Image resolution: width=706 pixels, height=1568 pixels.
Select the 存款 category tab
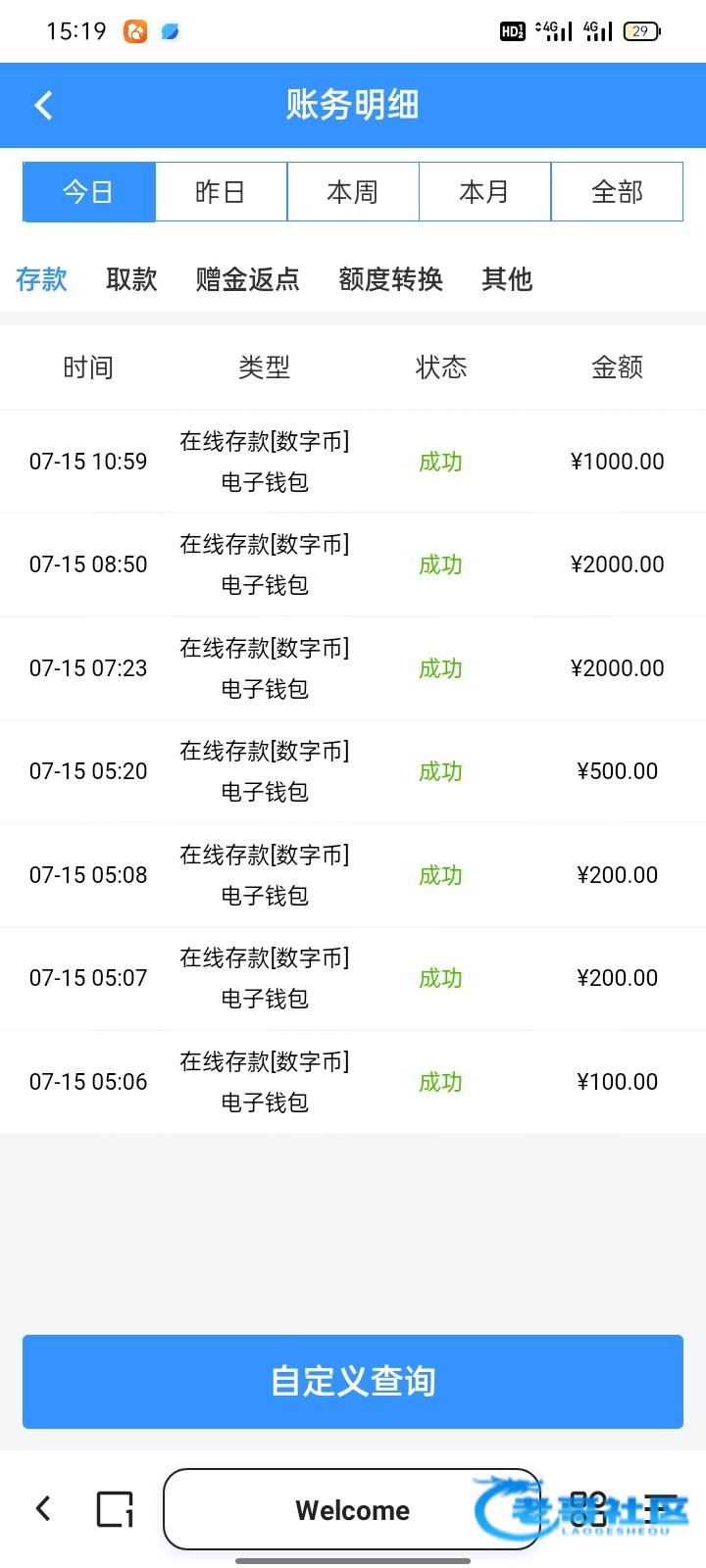coord(41,279)
